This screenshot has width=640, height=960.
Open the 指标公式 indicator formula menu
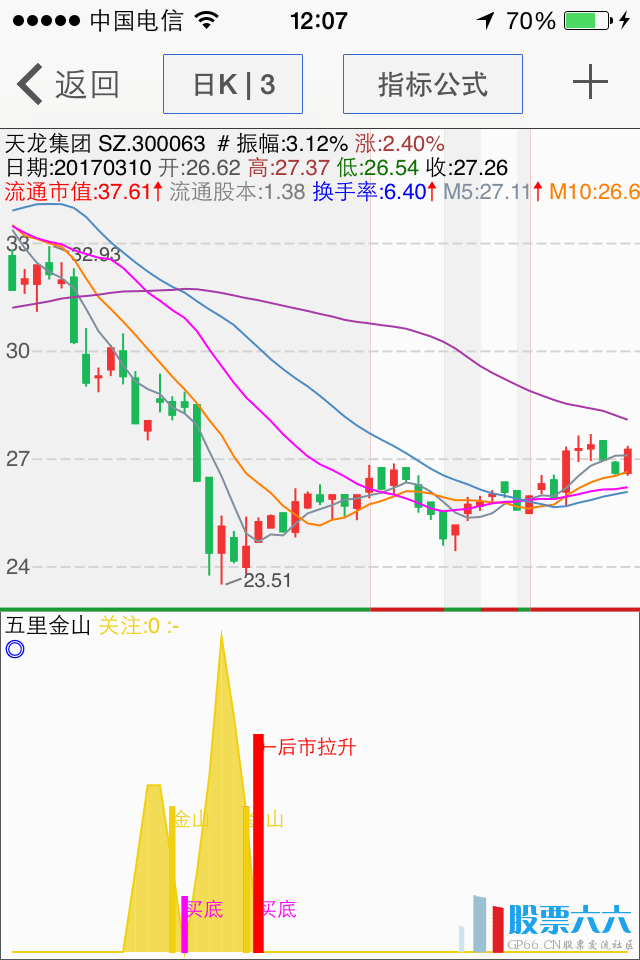432,84
